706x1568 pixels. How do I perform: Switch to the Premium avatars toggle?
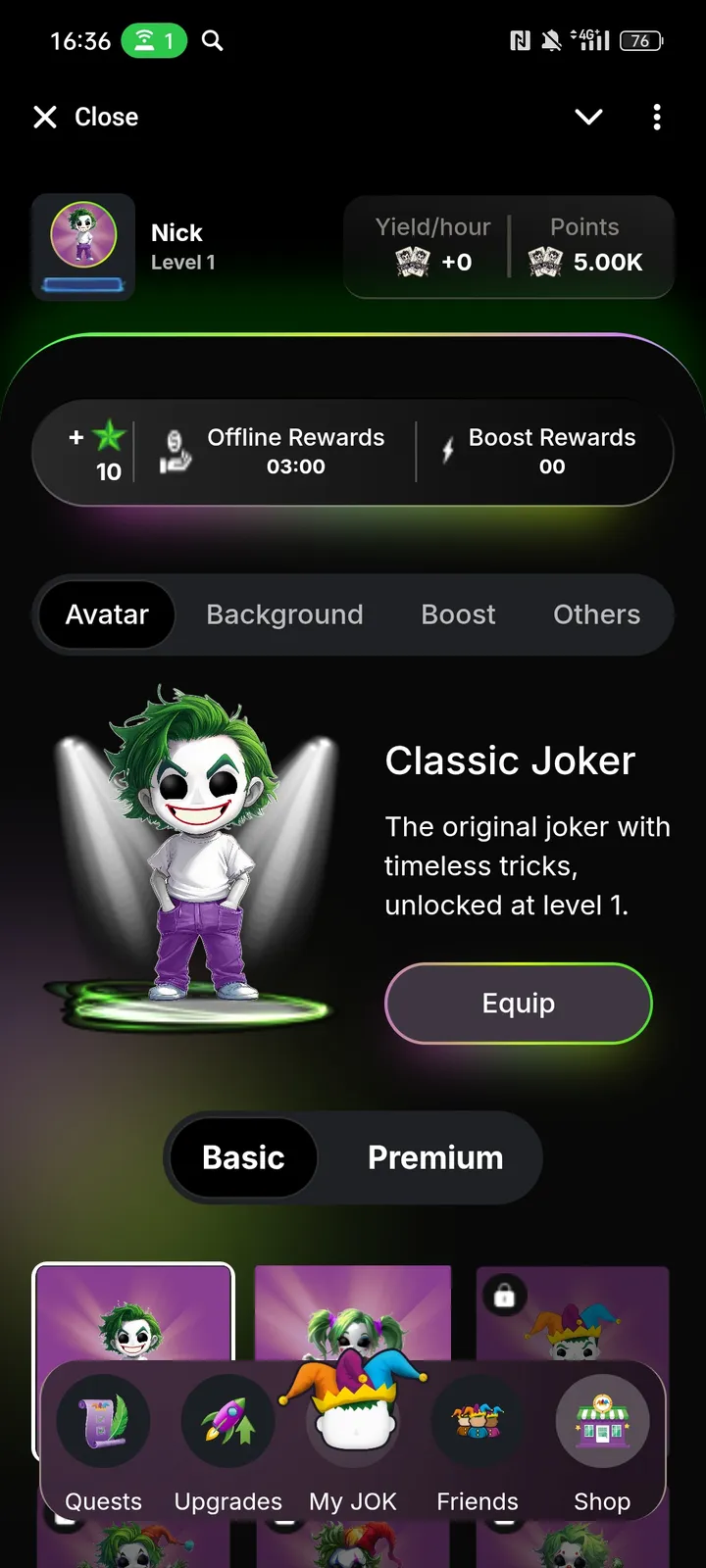(436, 1157)
